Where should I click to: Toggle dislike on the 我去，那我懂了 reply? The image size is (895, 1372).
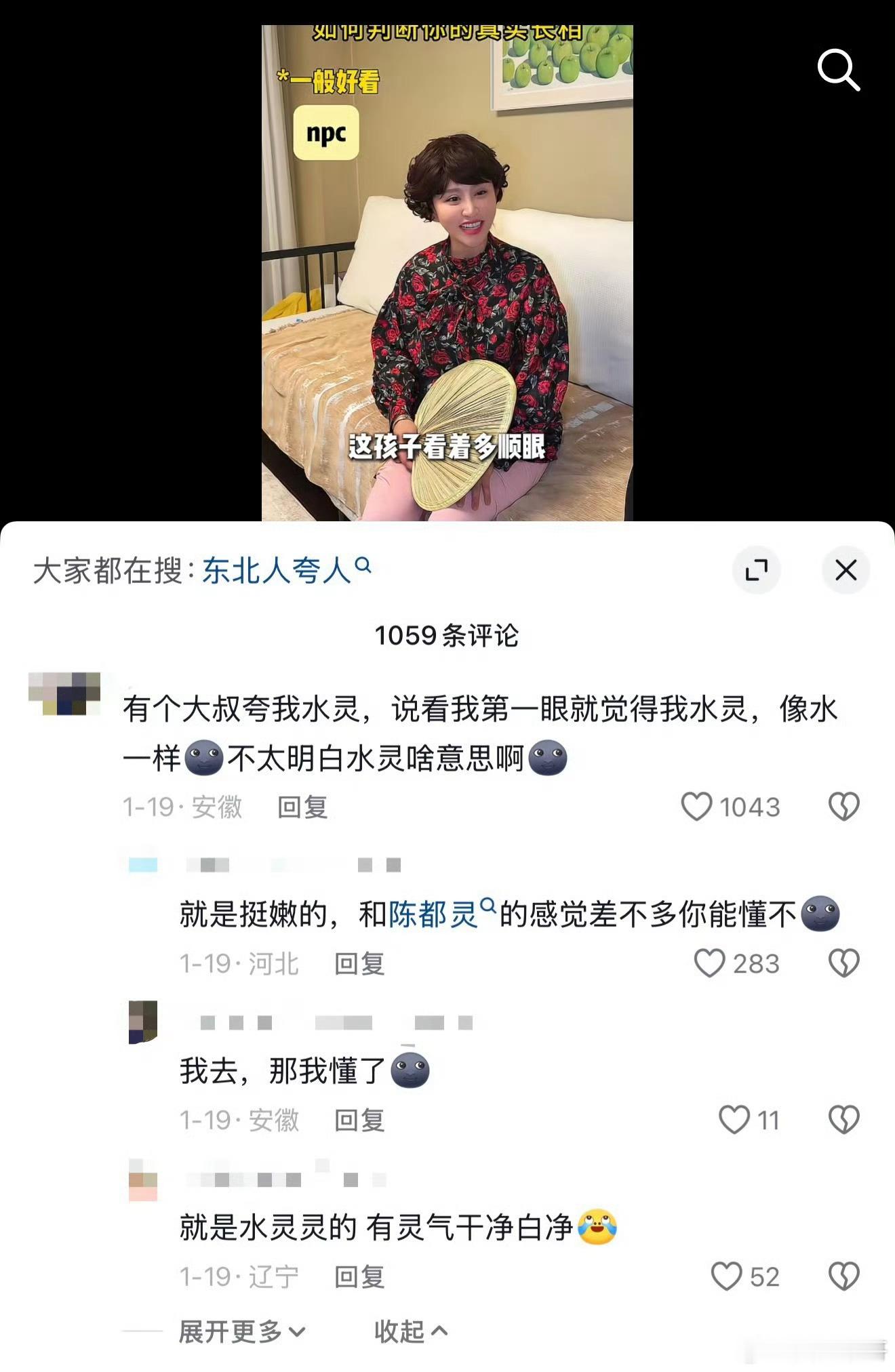[x=843, y=1121]
